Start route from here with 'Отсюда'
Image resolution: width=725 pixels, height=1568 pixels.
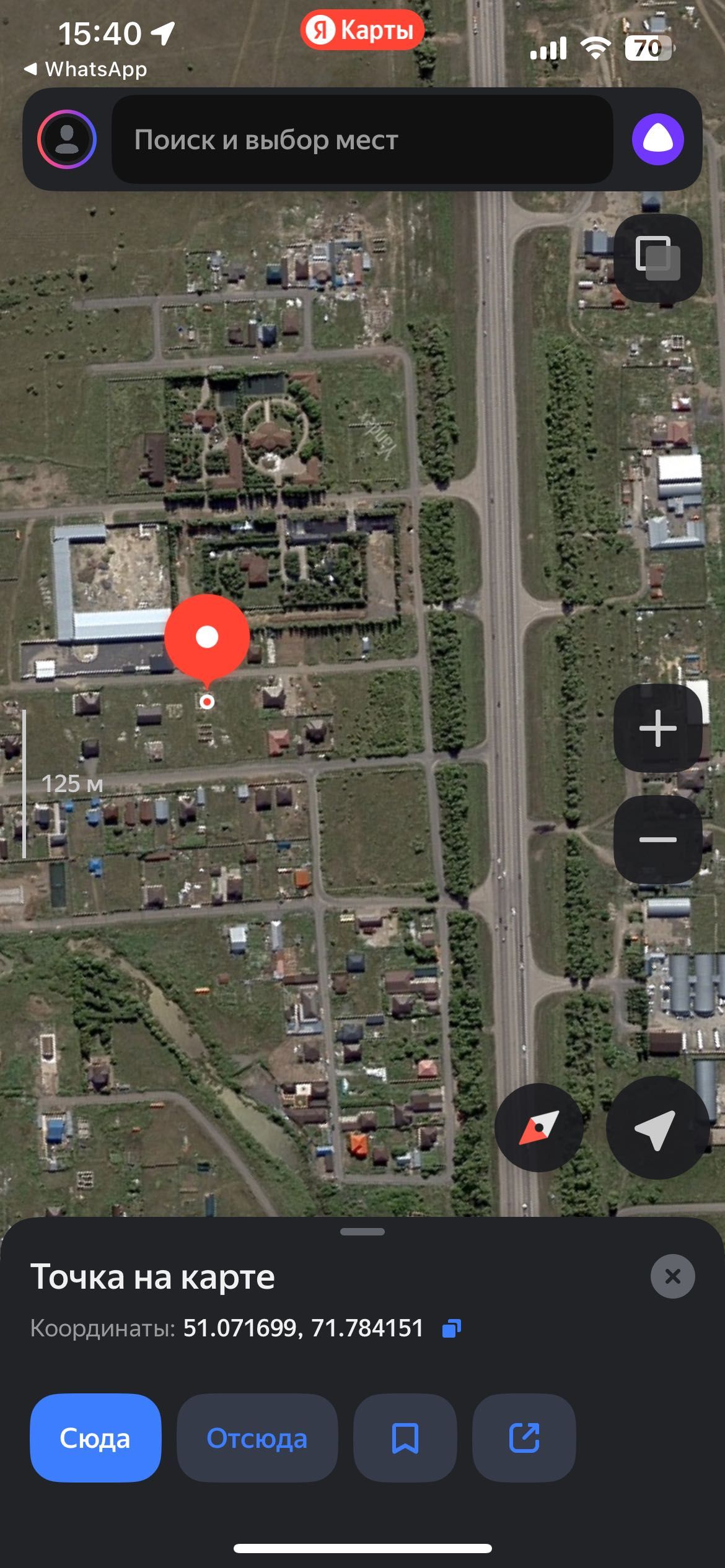click(257, 1438)
